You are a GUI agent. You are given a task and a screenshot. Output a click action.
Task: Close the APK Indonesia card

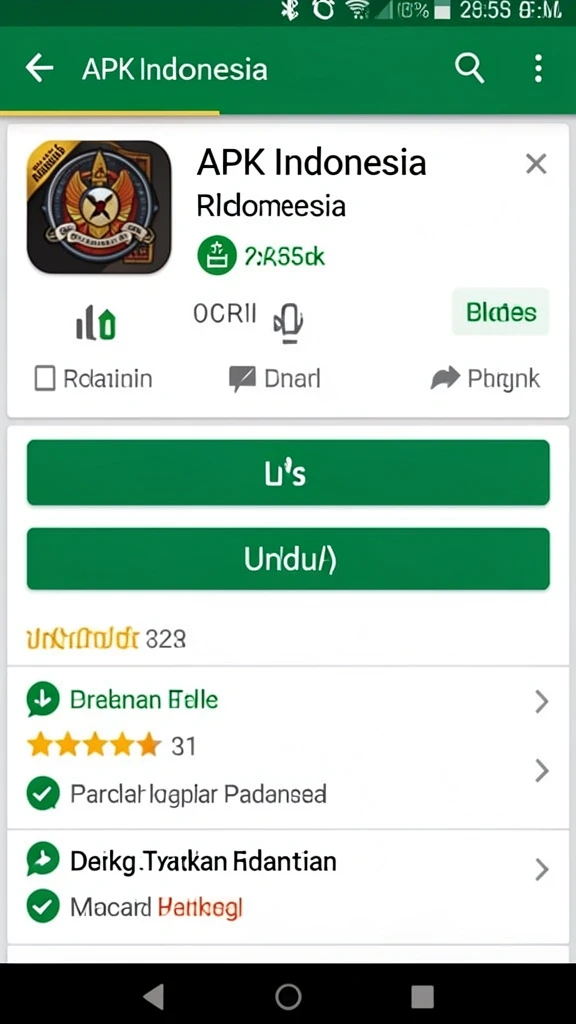tap(536, 164)
